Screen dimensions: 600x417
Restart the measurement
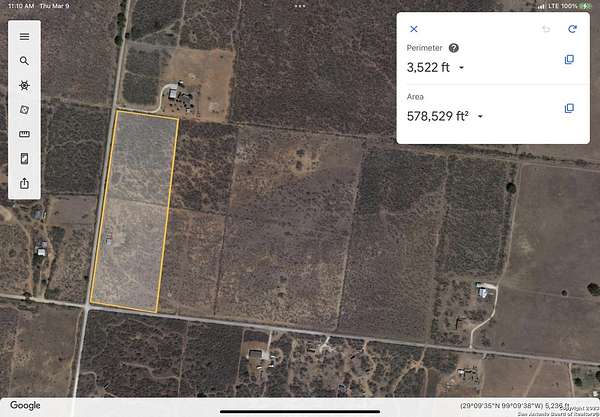[x=572, y=29]
